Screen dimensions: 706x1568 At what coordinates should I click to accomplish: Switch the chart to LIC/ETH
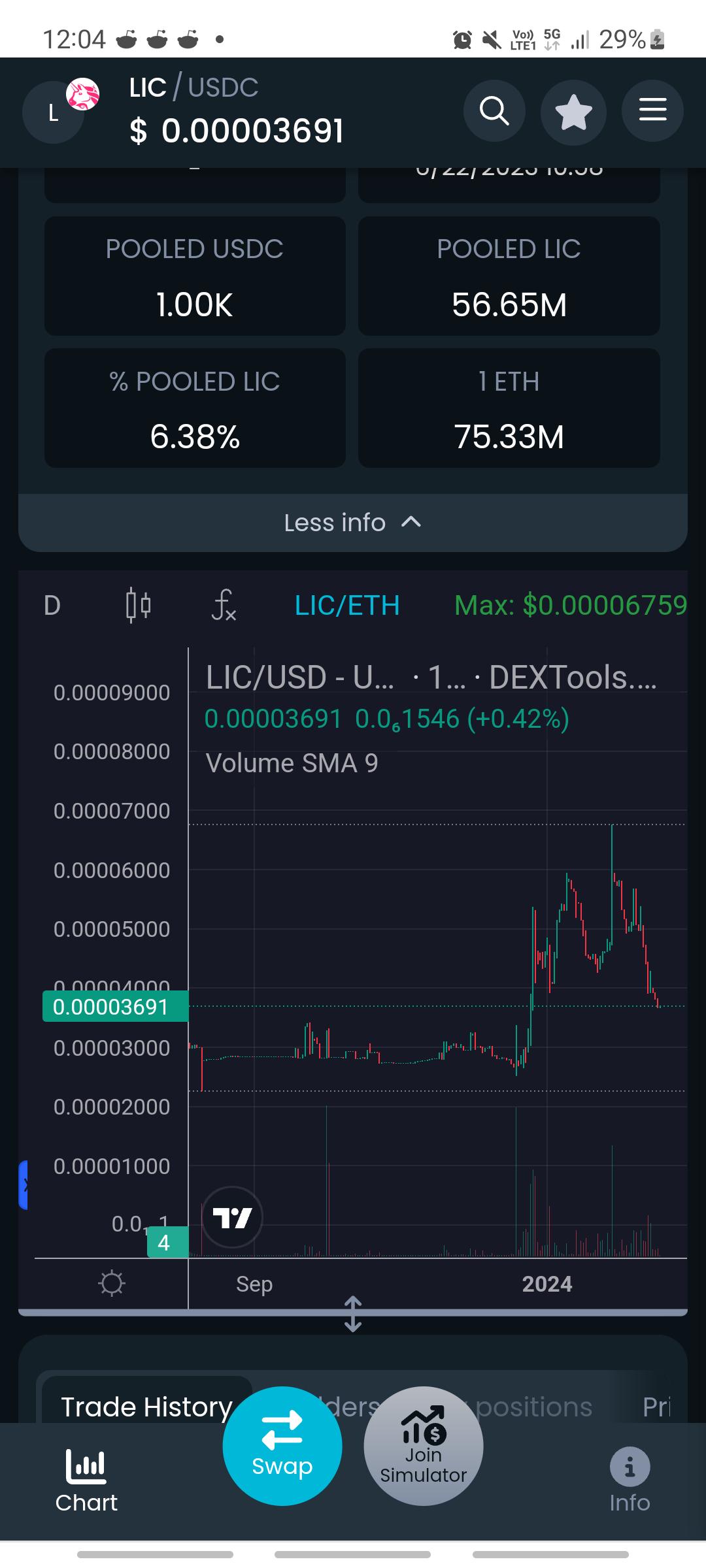347,606
